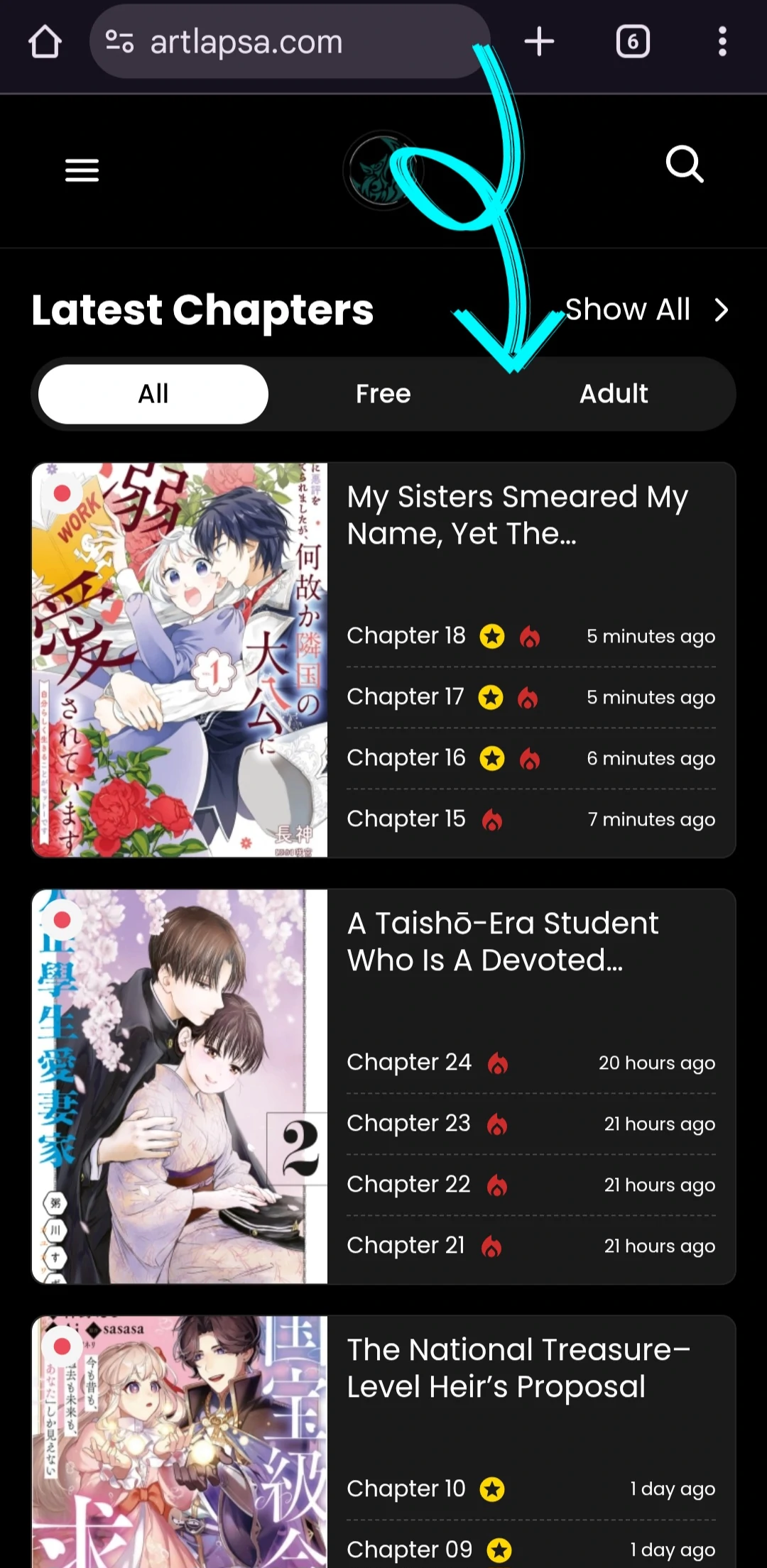Open Chapter 10 of National Treasure-Level Heir

point(406,1488)
